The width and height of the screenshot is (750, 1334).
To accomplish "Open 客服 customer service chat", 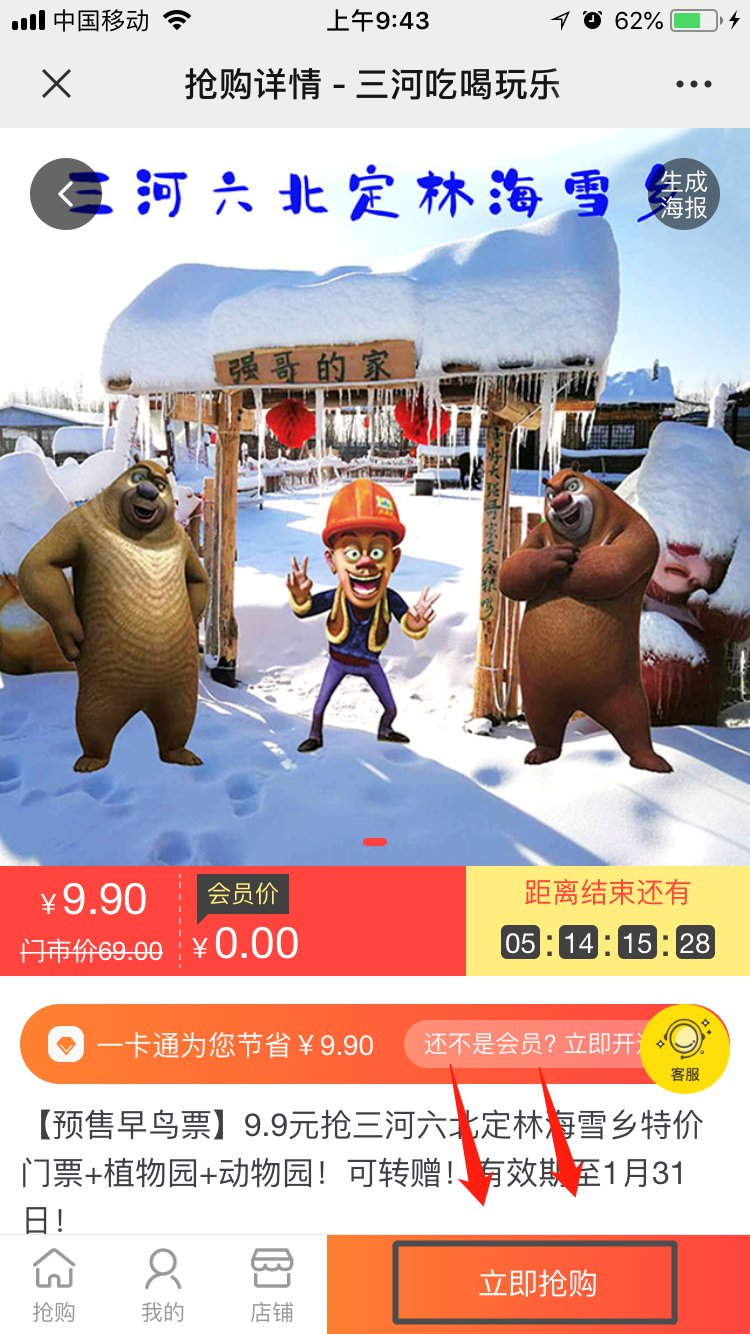I will point(685,1048).
